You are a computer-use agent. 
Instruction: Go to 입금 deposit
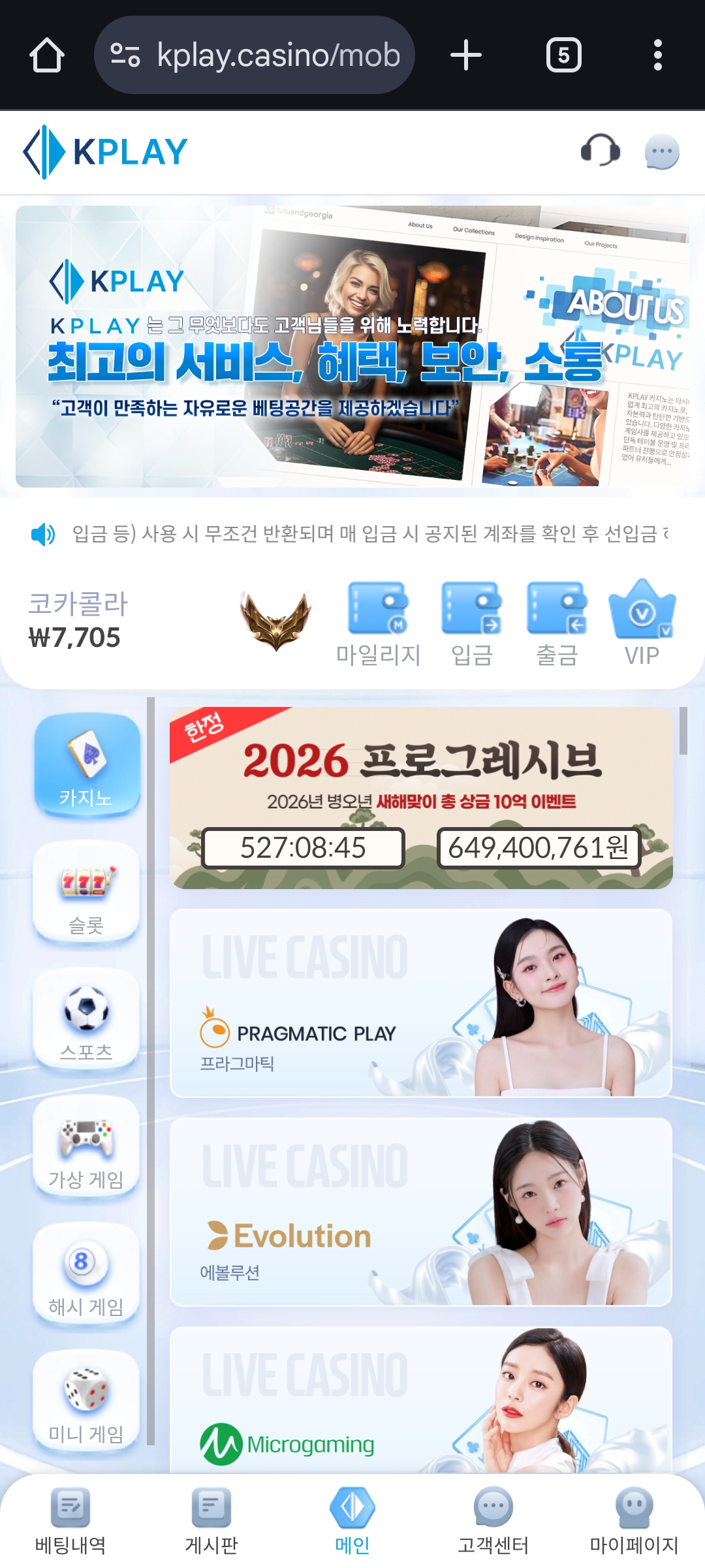coord(471,623)
